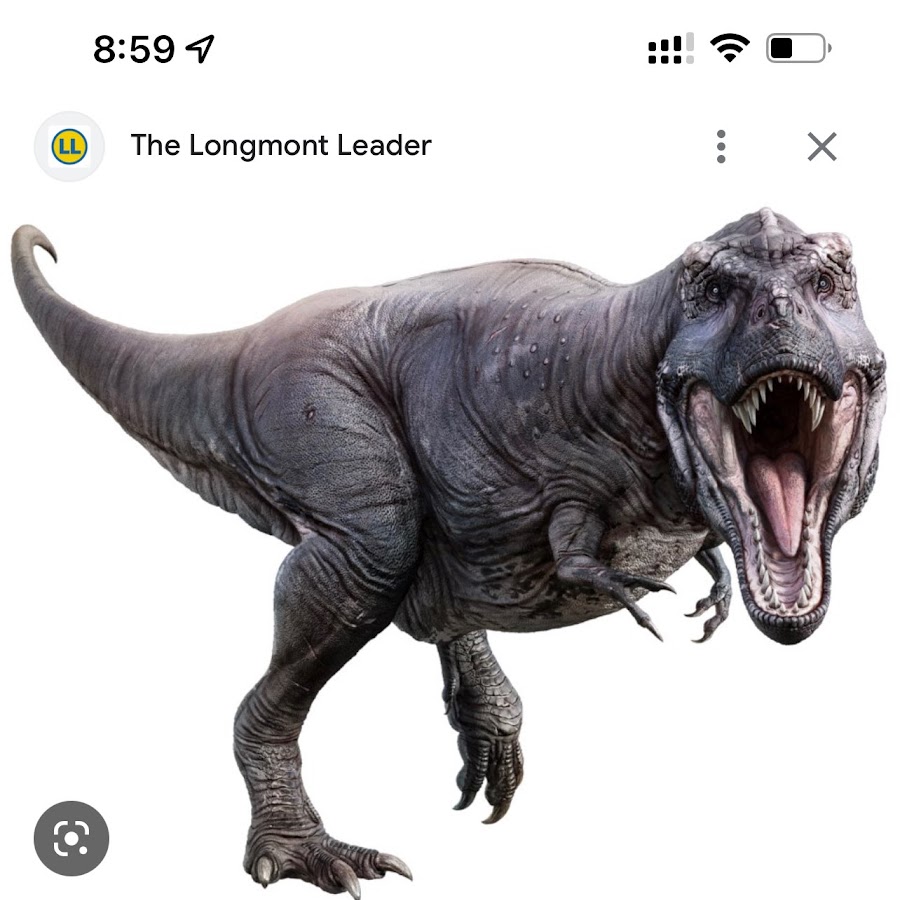Image resolution: width=900 pixels, height=900 pixels.
Task: Search this image with Lens icon
Action: pyautogui.click(x=71, y=838)
